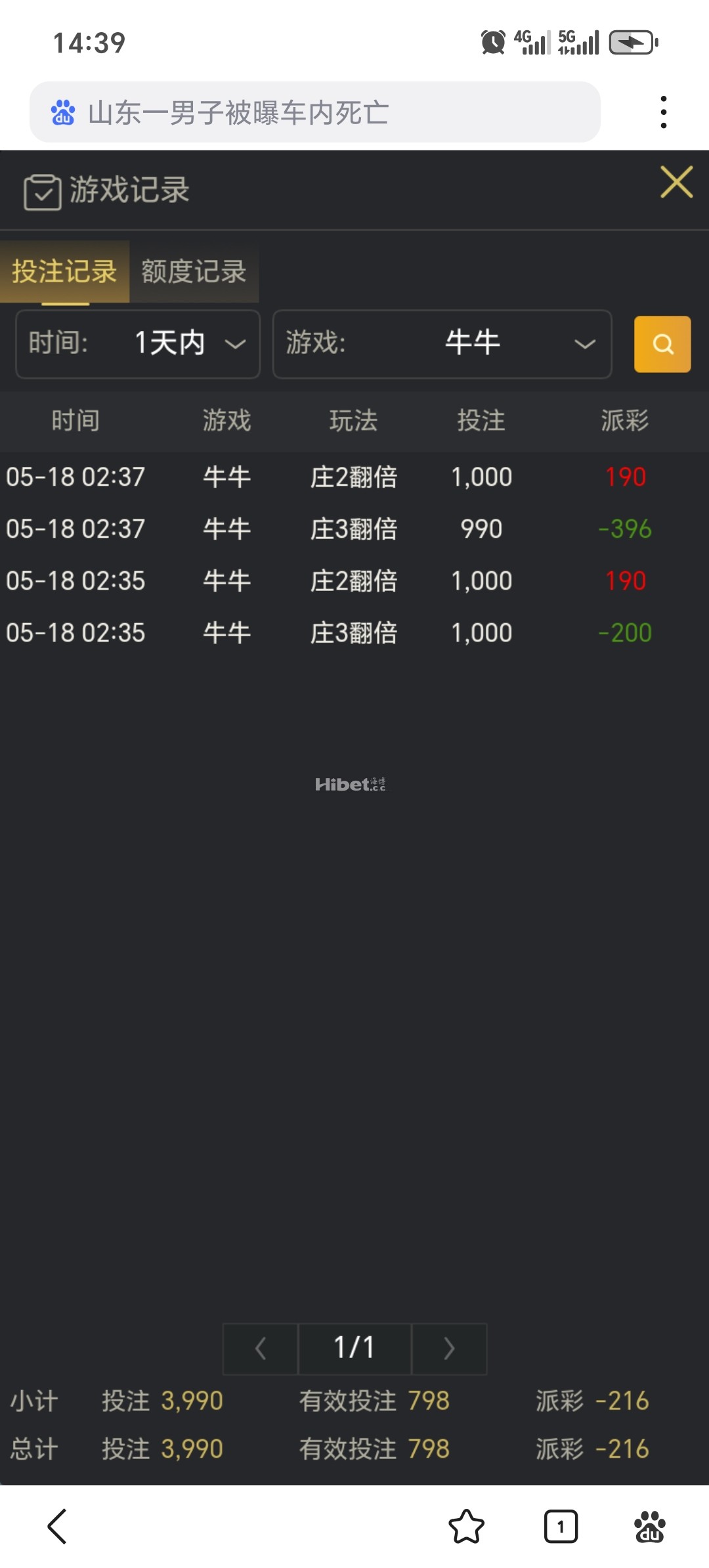Select the 投注记录 tab
This screenshot has width=709, height=1568.
click(64, 272)
